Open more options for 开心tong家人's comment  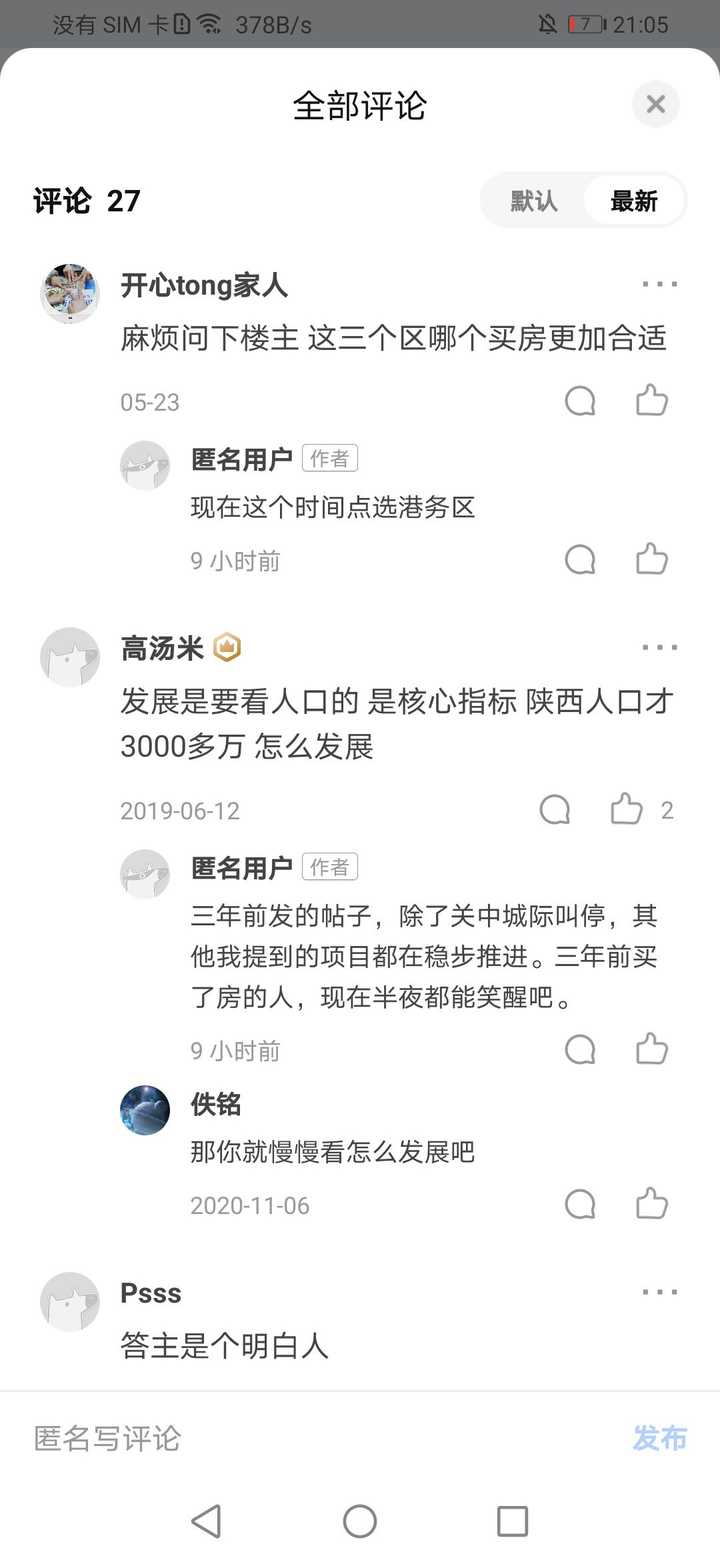660,285
